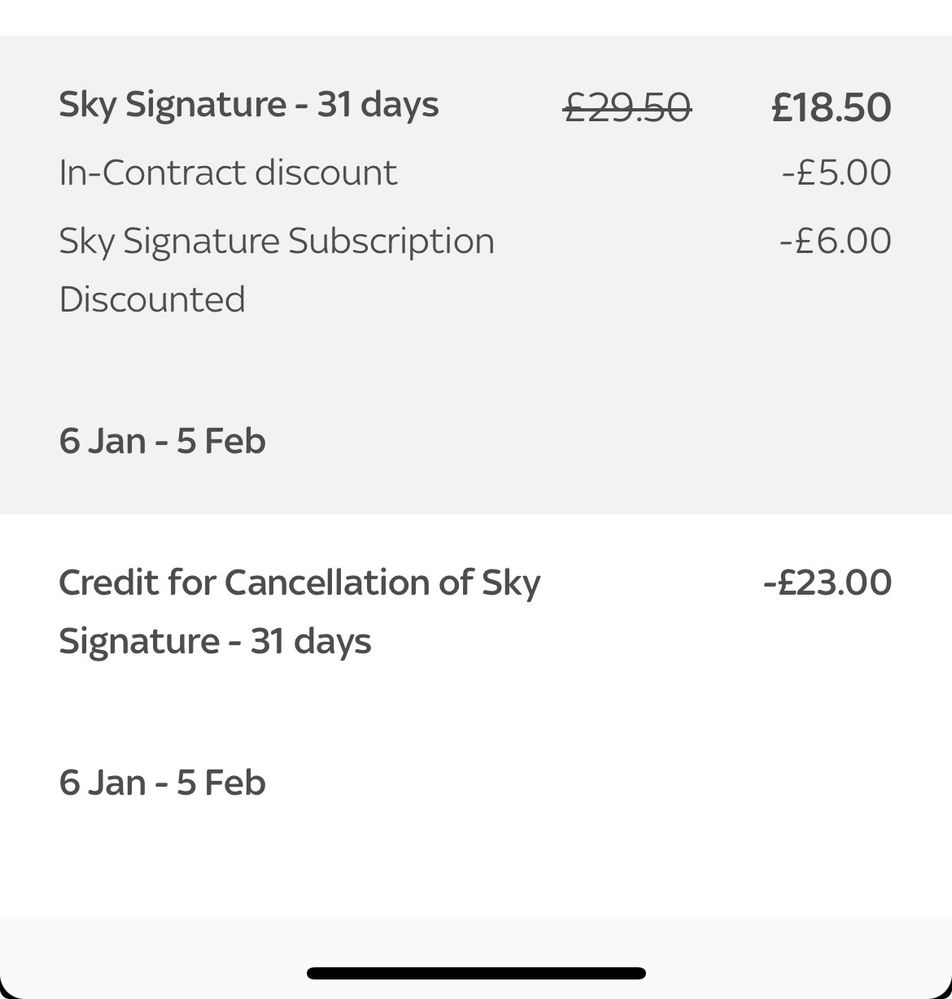This screenshot has width=952, height=999.
Task: Click the top edge of the billing card
Action: coord(476,40)
